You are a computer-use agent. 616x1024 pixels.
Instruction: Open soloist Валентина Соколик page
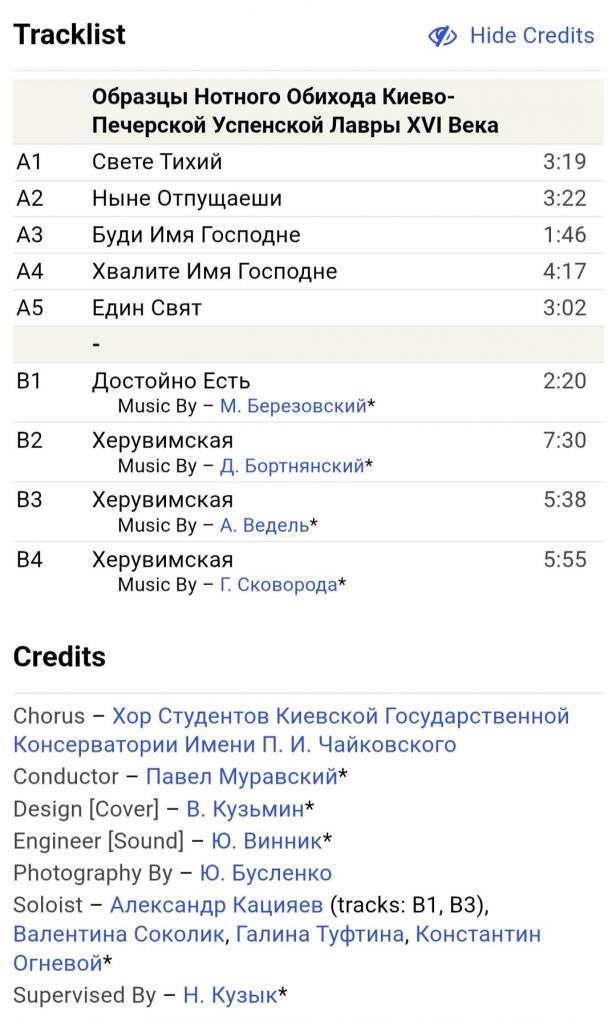click(x=121, y=935)
